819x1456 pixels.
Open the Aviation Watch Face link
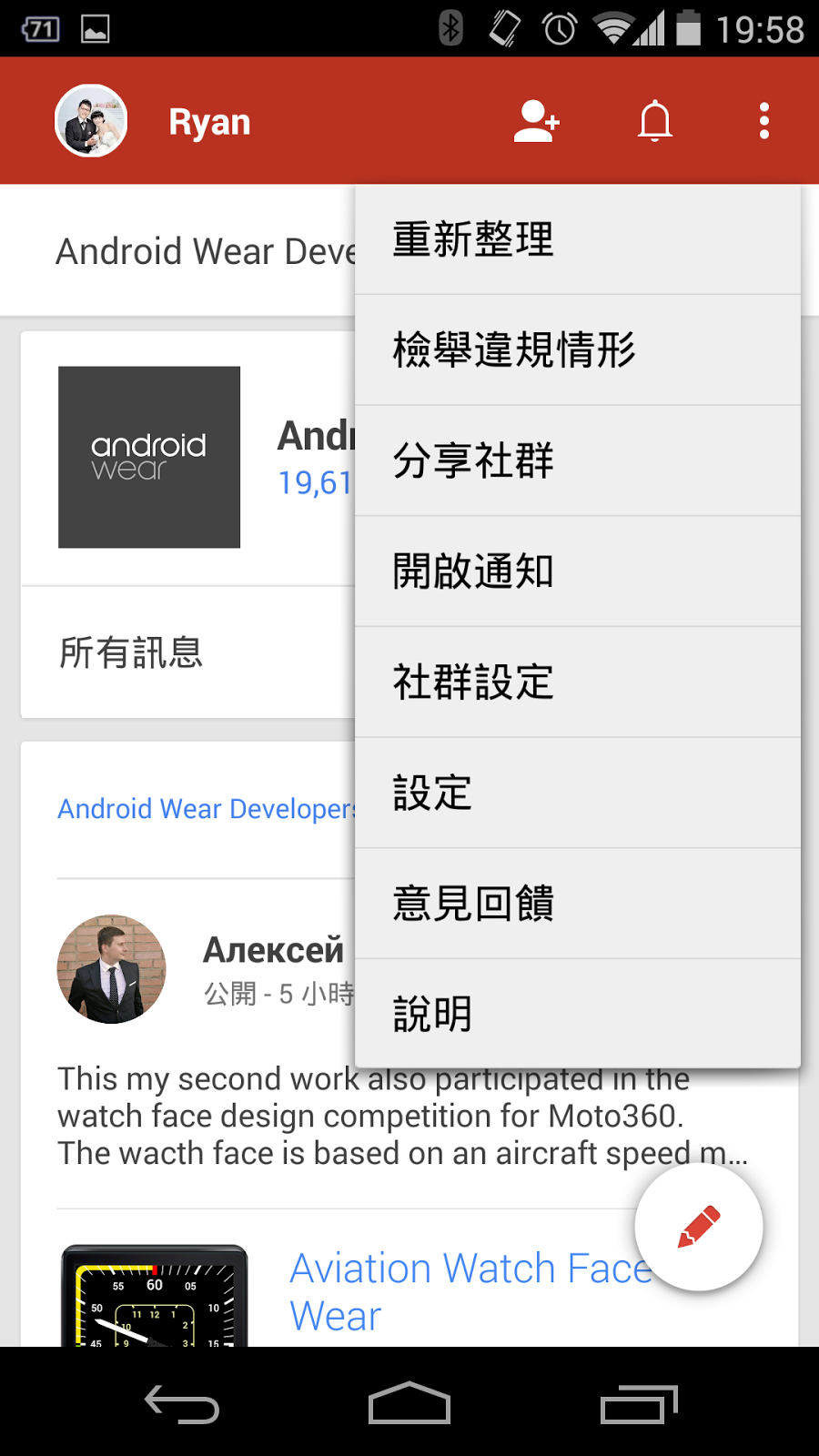(x=471, y=1292)
